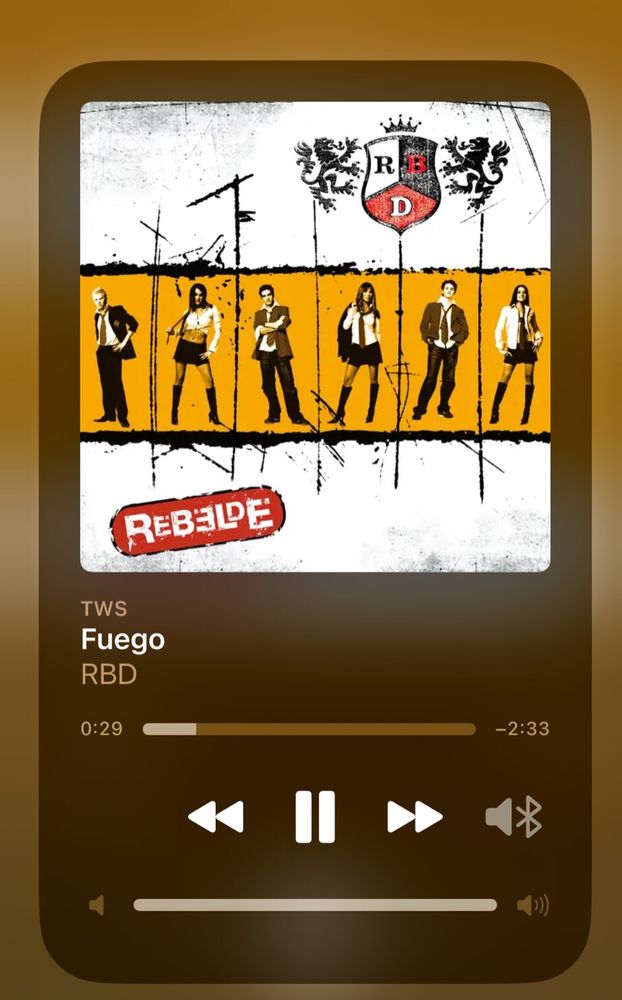Tap the volume slider to adjust volume
This screenshot has height=1000, width=622.
coord(315,905)
